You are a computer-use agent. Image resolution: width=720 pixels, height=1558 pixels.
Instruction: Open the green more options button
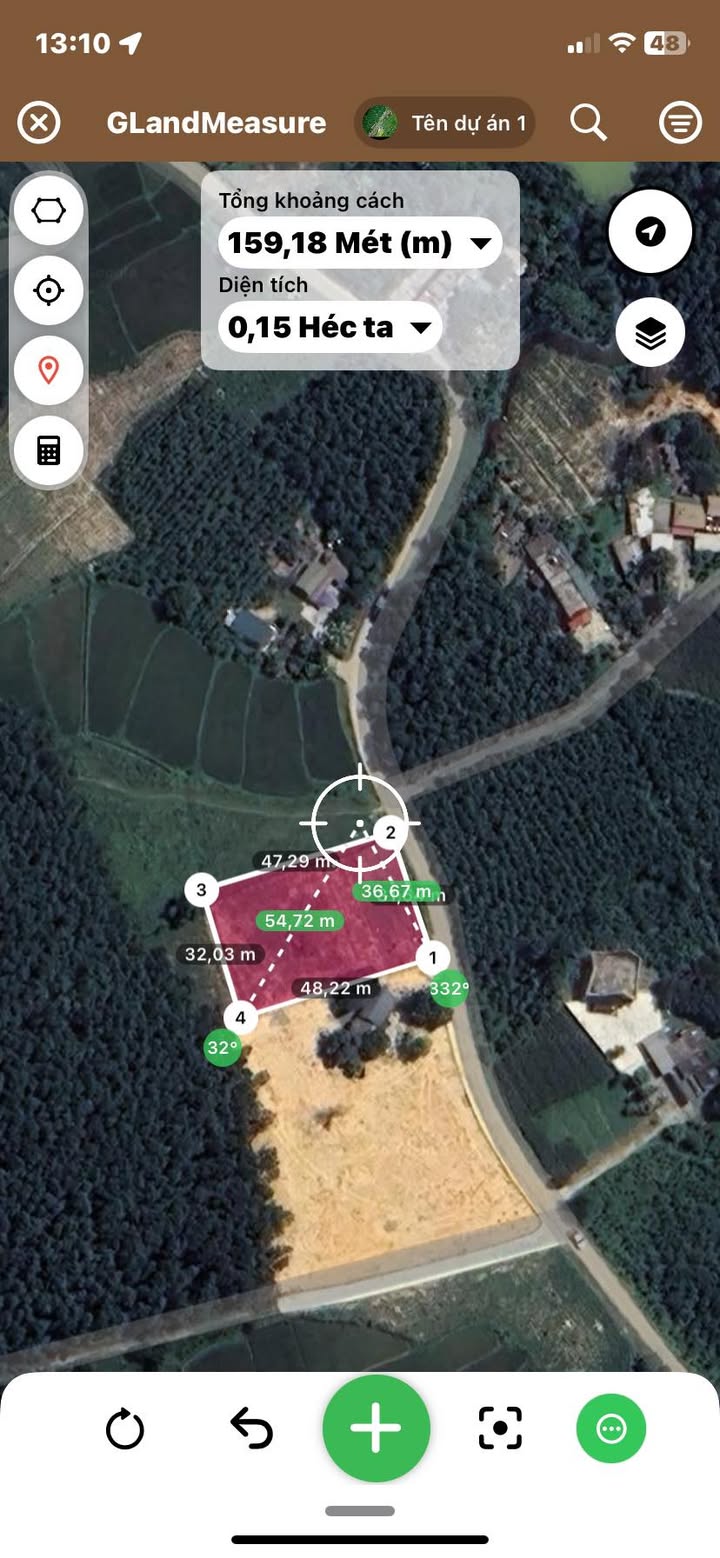click(x=611, y=1429)
